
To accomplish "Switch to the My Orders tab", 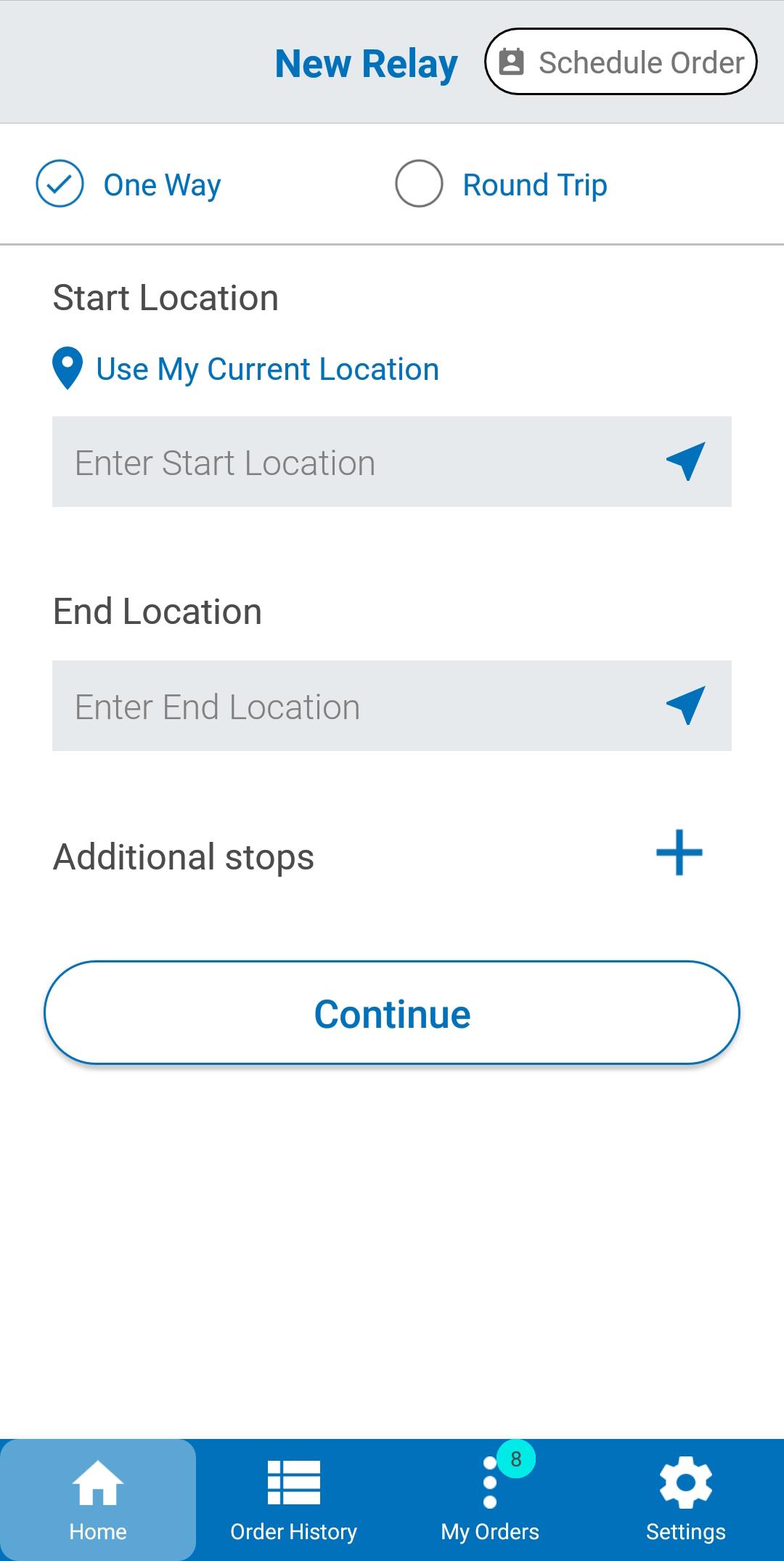I will [490, 1500].
